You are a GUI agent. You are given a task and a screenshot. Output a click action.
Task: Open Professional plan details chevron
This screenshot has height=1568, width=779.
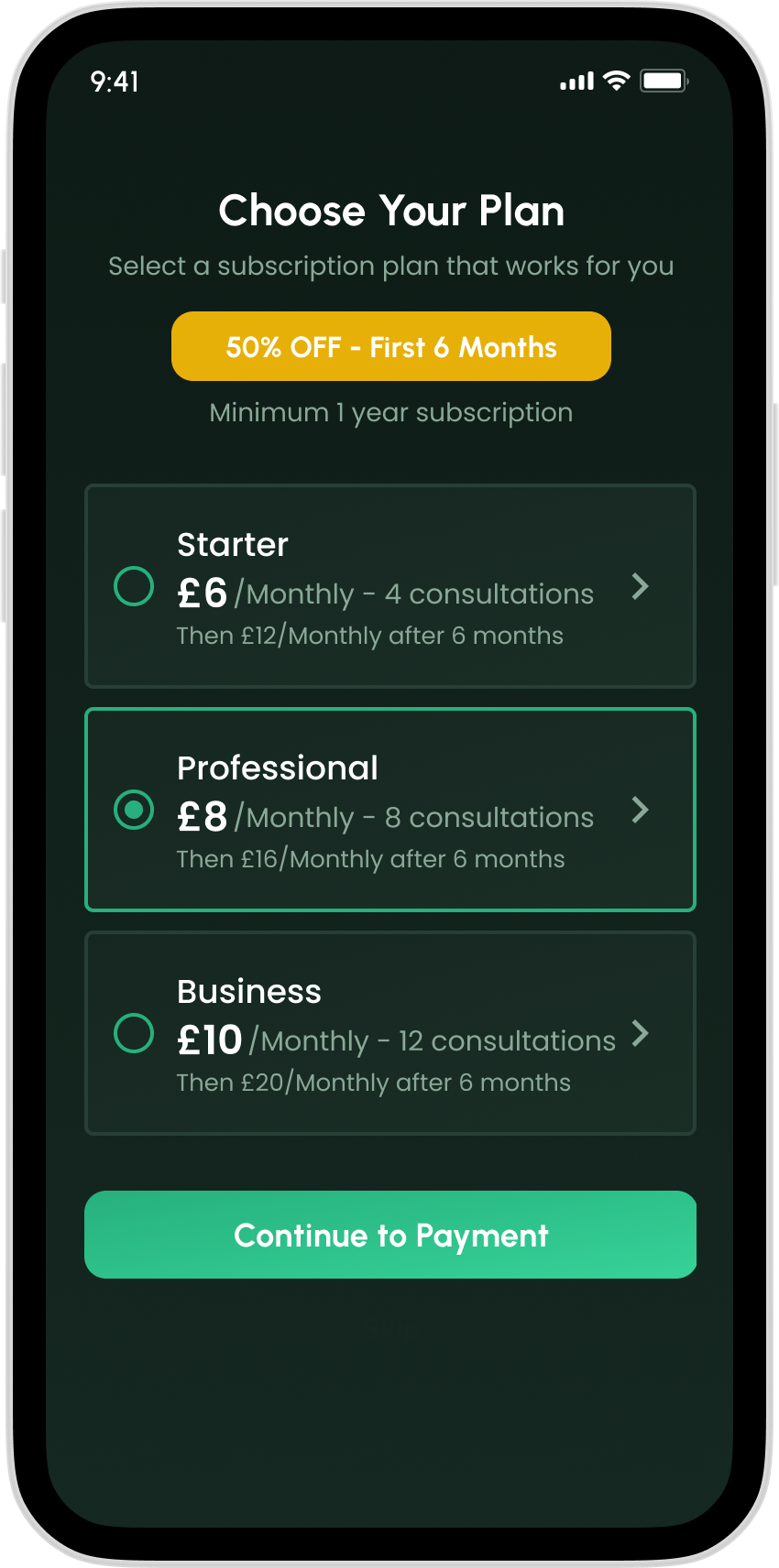click(x=641, y=810)
